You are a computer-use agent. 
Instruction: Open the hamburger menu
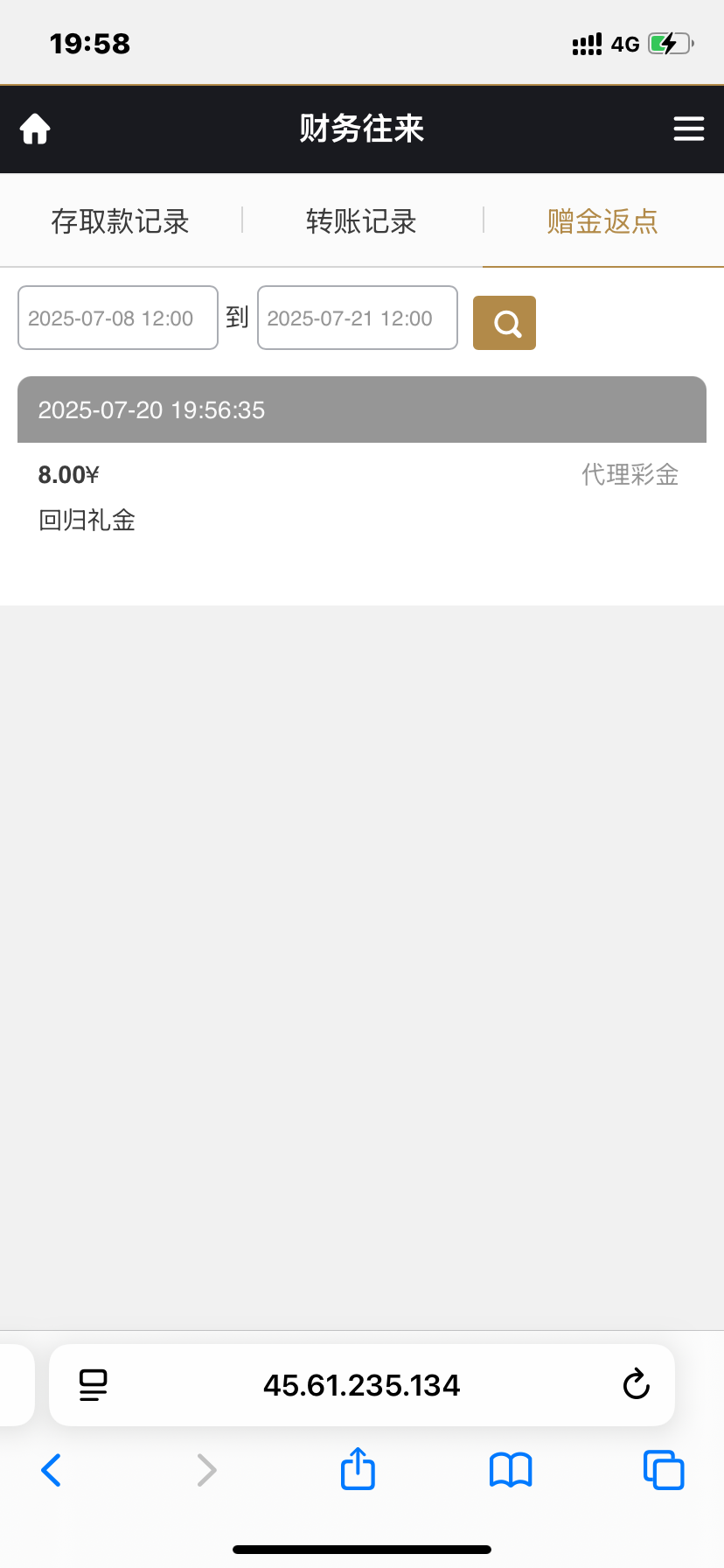689,129
